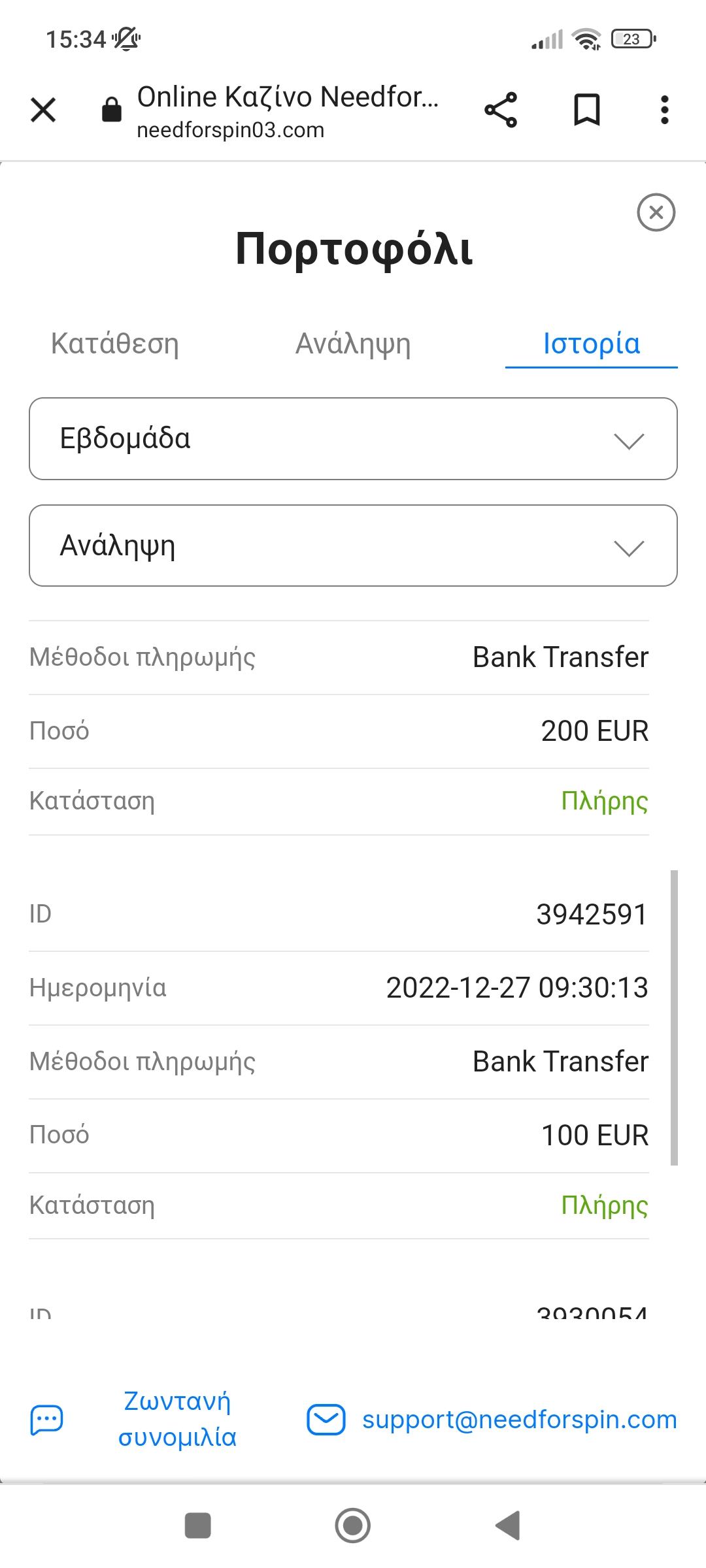Share this page
The height and width of the screenshot is (1568, 706).
pos(501,110)
